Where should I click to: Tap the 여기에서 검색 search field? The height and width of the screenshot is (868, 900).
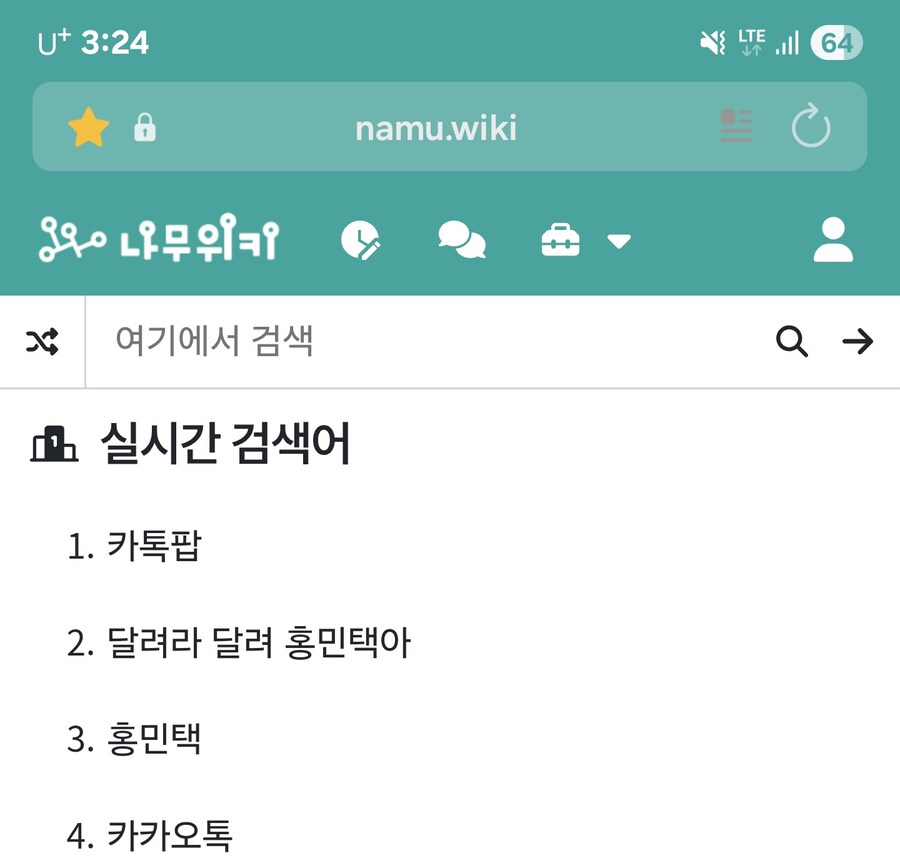(x=420, y=342)
